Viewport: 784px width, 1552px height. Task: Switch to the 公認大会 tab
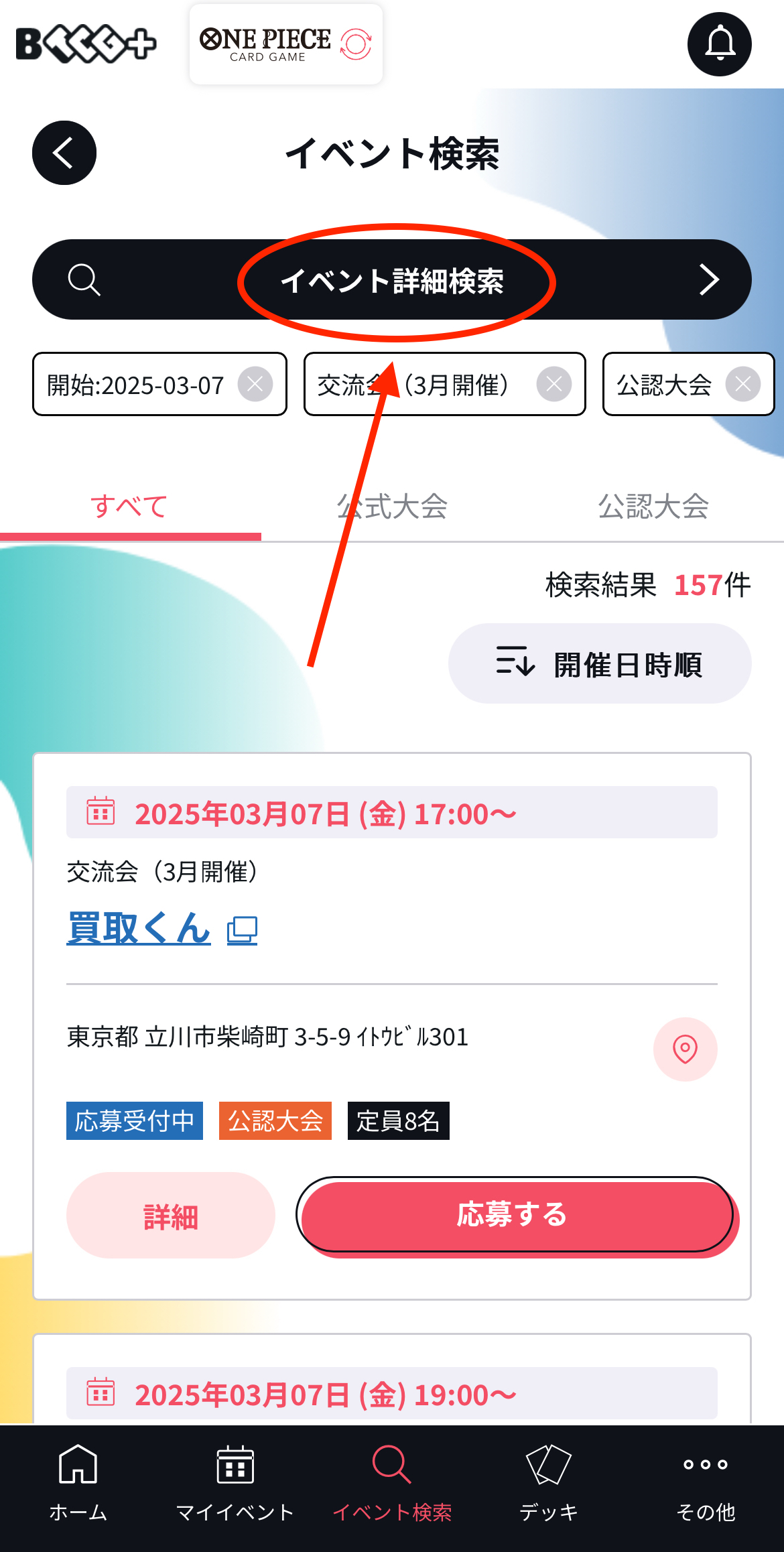pyautogui.click(x=653, y=507)
